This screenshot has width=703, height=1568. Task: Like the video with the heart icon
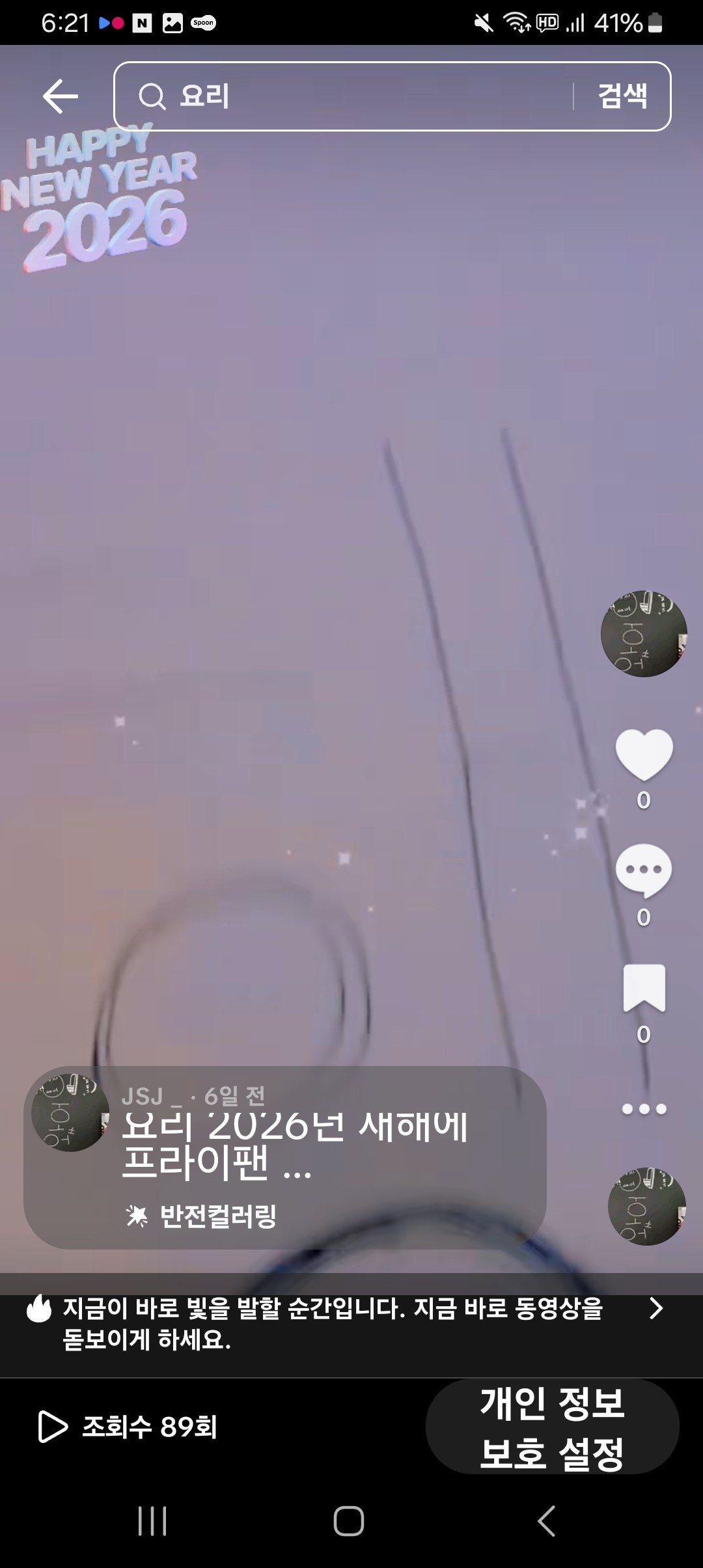pyautogui.click(x=643, y=753)
